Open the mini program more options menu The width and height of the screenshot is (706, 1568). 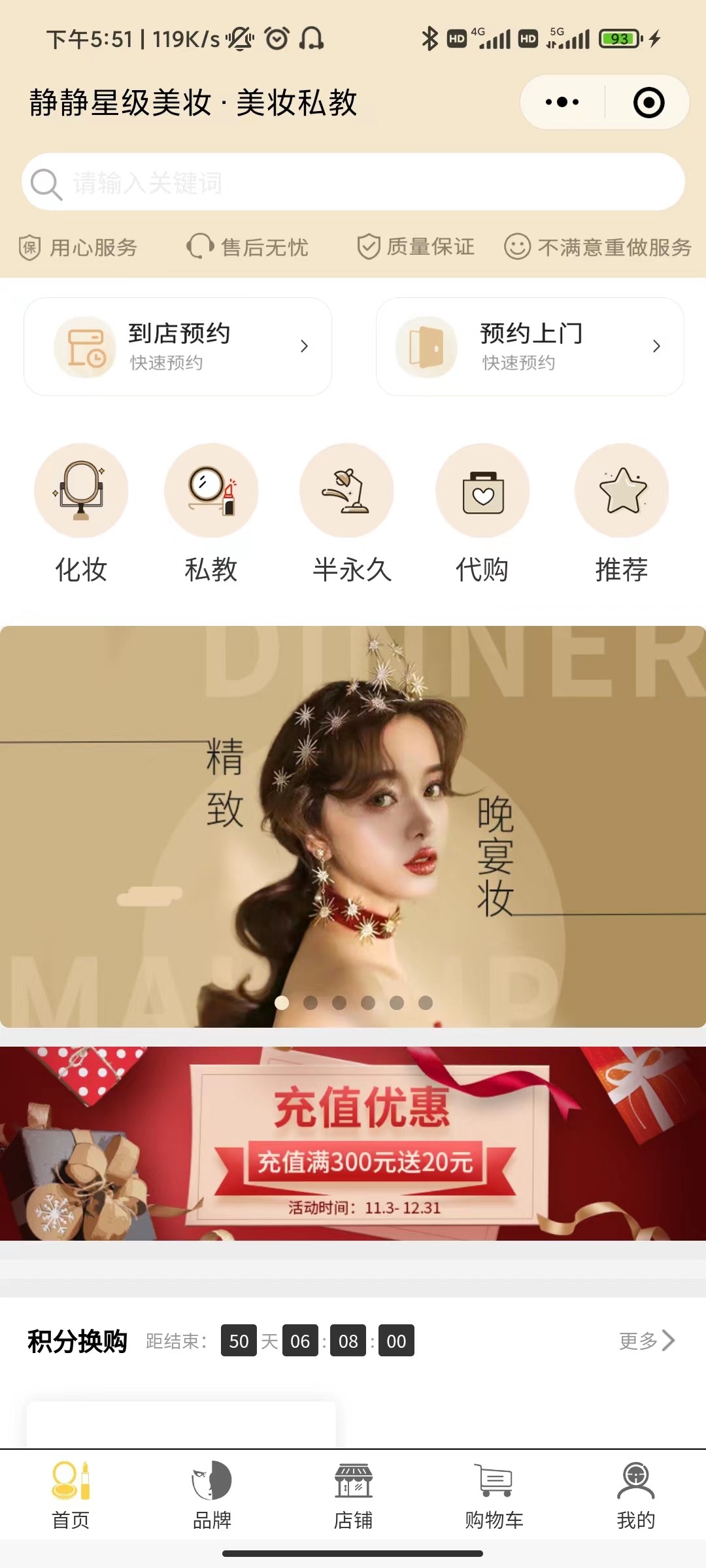[x=562, y=102]
